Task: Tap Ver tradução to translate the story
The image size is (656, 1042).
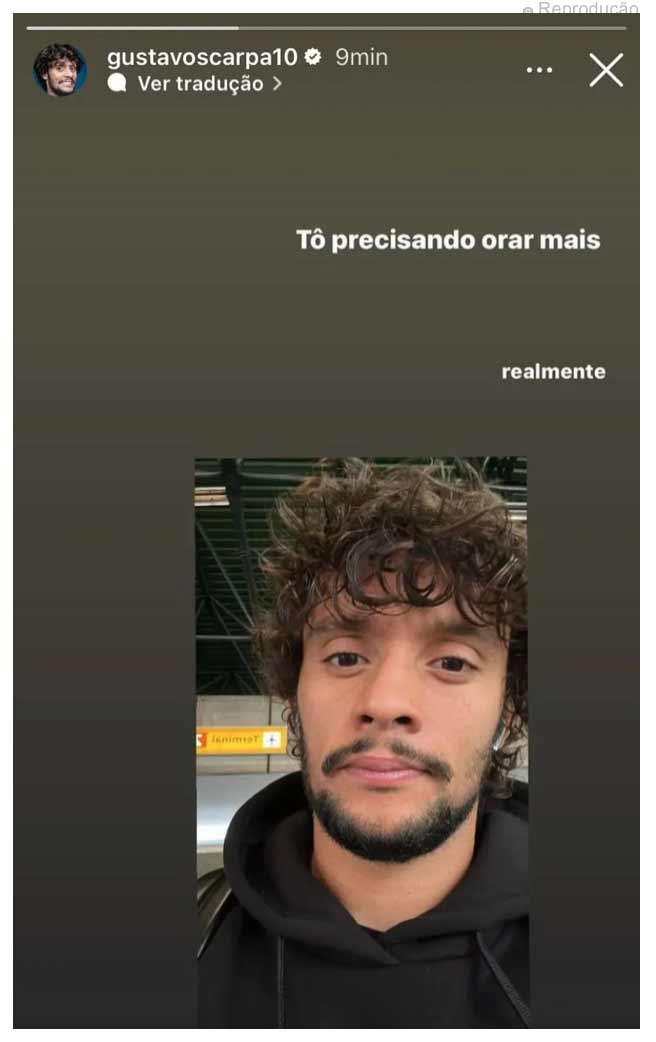Action: click(200, 84)
